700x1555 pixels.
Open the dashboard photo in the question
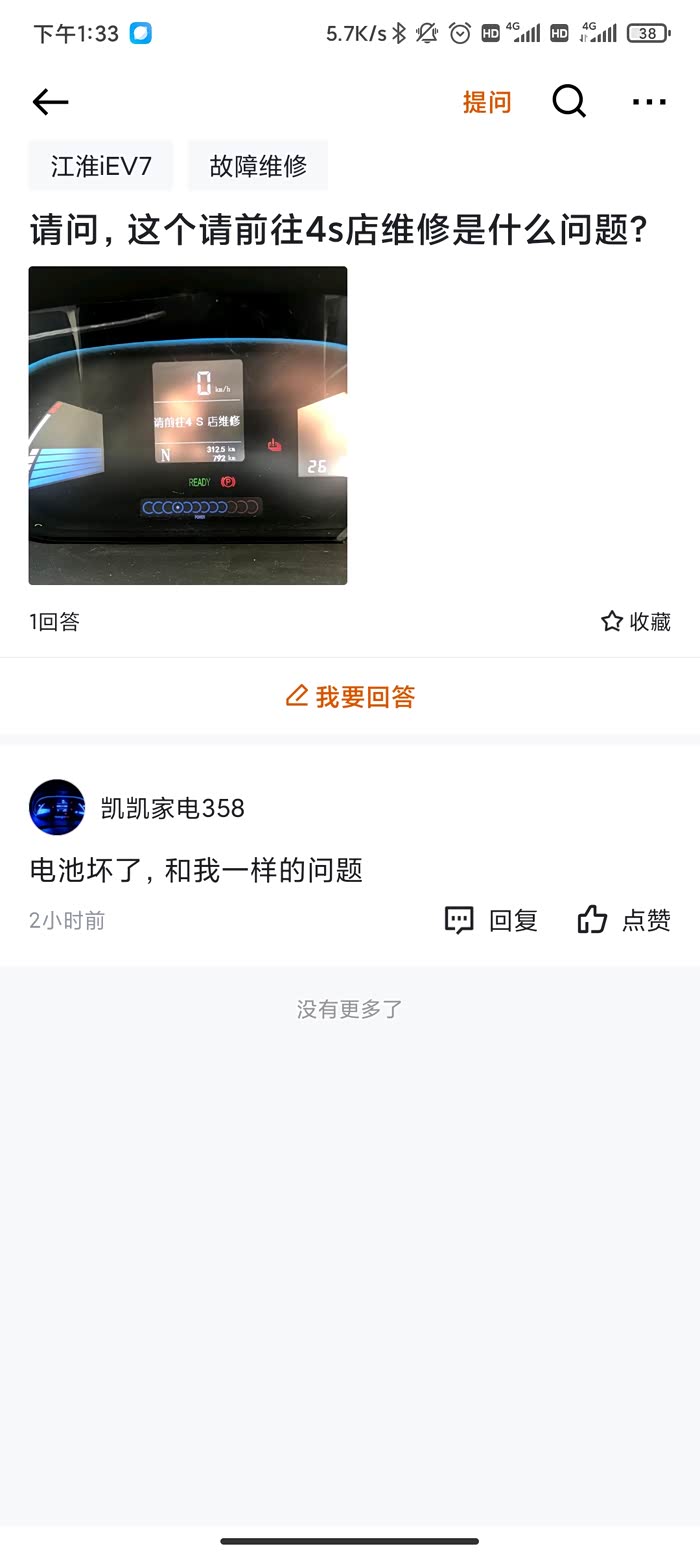188,425
